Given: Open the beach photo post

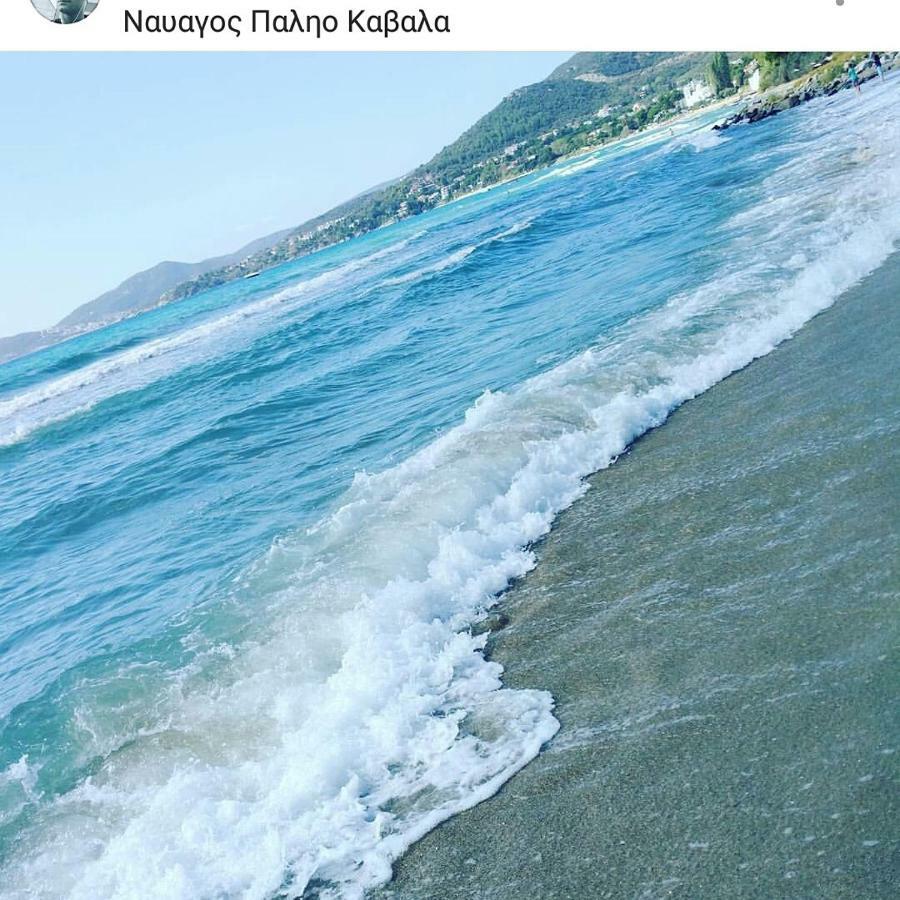Looking at the screenshot, I should pyautogui.click(x=450, y=475).
